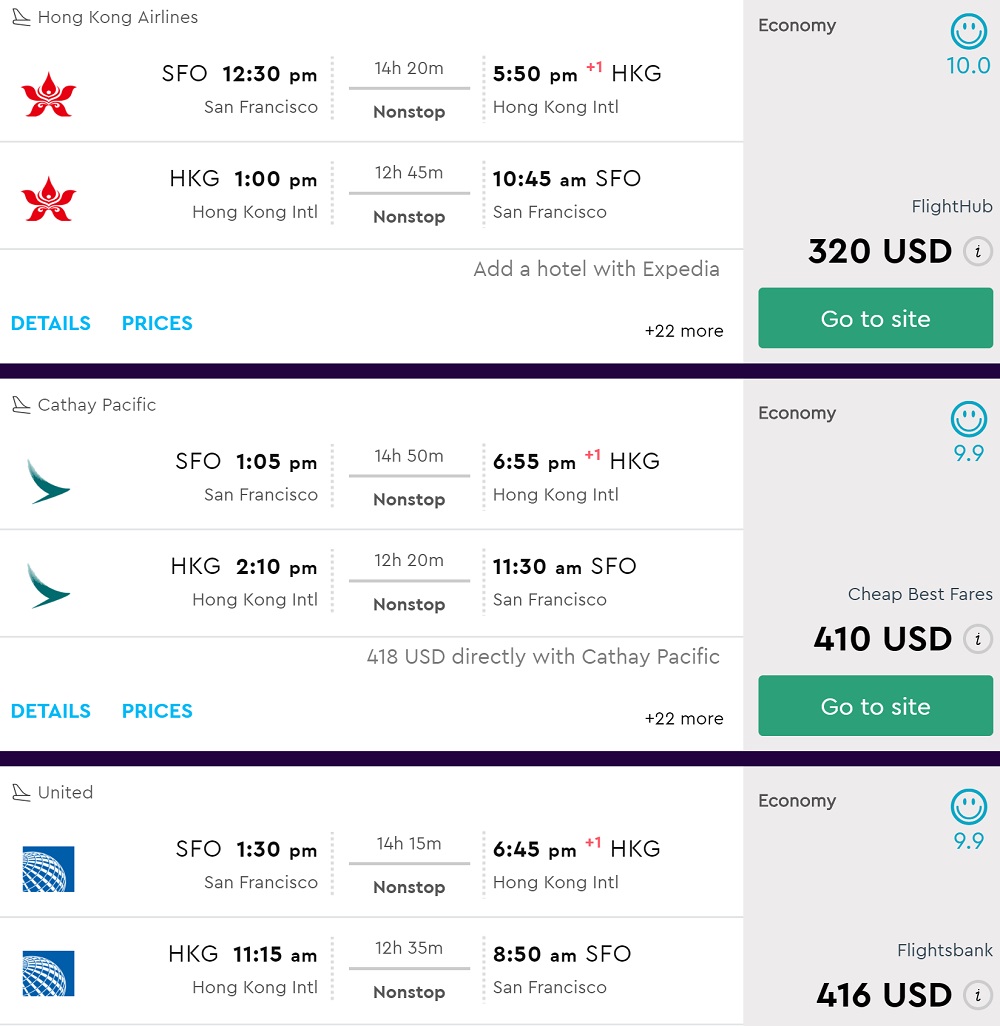Image resolution: width=1000 pixels, height=1026 pixels.
Task: Expand +22 more options for Hong Kong Airlines
Action: click(684, 331)
